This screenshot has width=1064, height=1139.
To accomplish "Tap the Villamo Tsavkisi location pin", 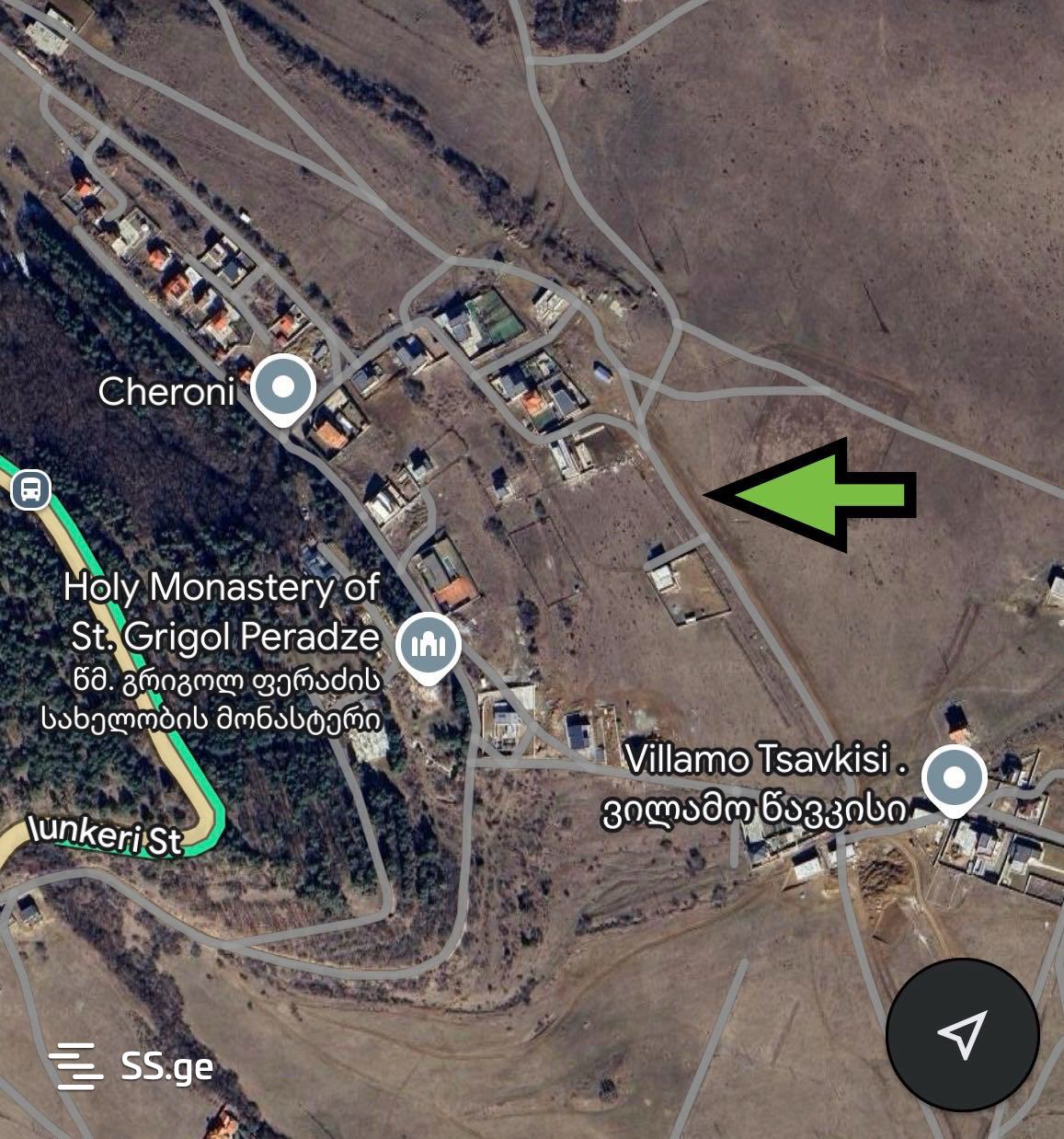I will point(954,779).
